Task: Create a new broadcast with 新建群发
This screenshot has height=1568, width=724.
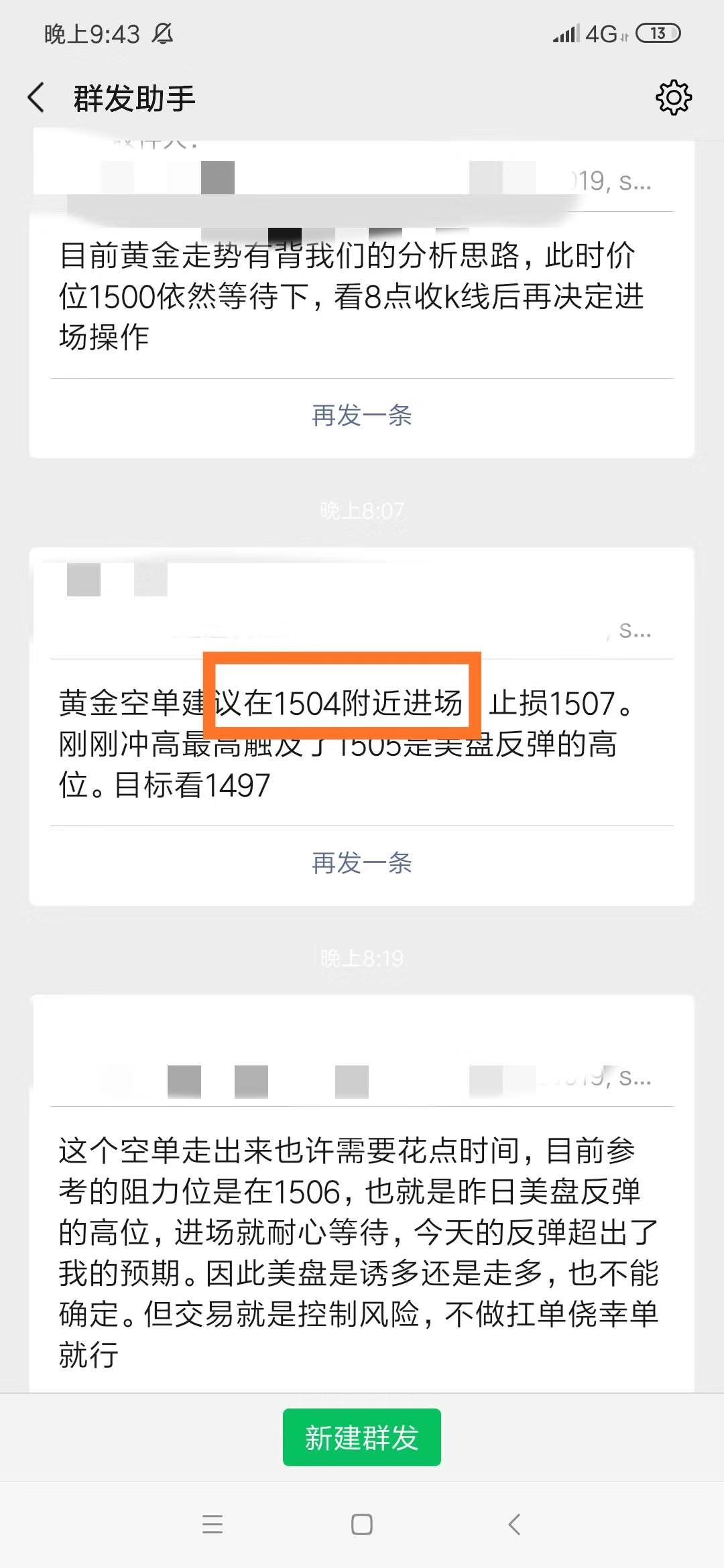Action: pos(362,1437)
